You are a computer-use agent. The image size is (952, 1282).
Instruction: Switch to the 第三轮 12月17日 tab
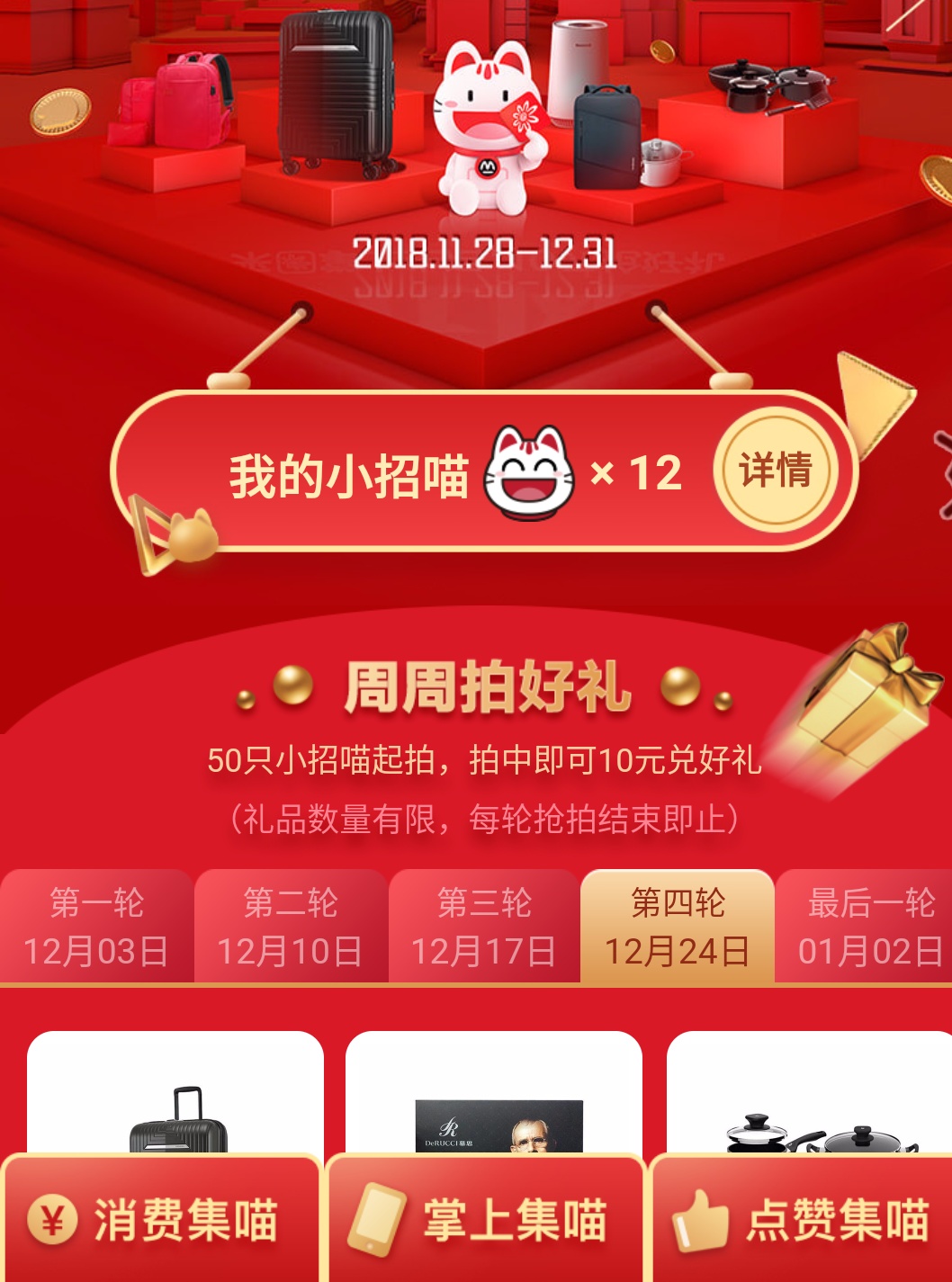click(x=484, y=927)
